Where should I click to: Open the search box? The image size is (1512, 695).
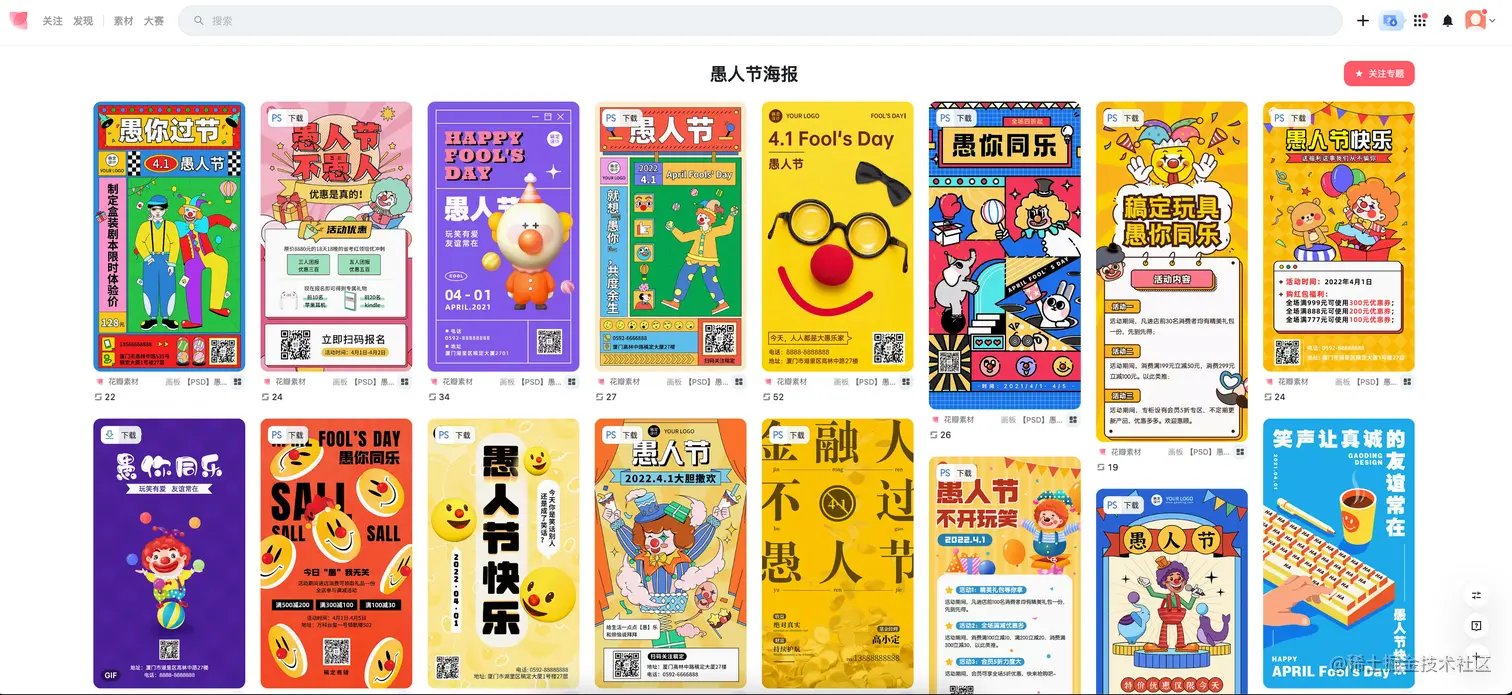click(x=760, y=20)
